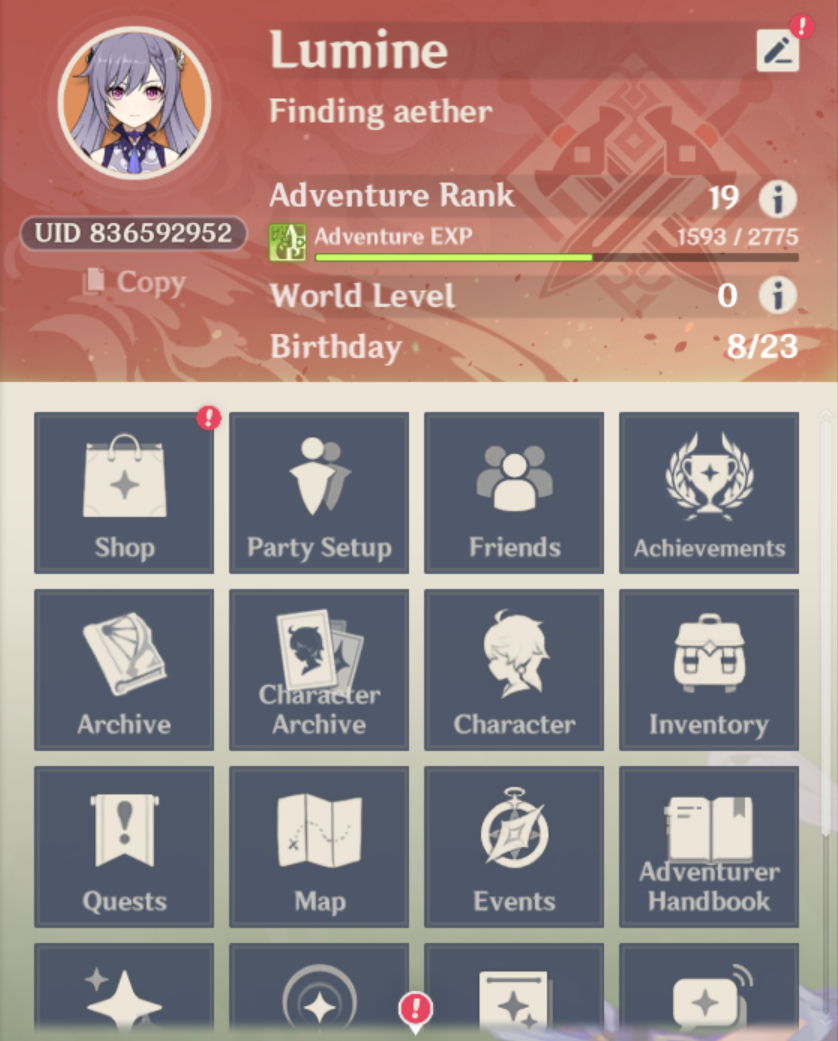The height and width of the screenshot is (1041, 838).
Task: Edit the profile with the pencil icon
Action: pos(778,50)
